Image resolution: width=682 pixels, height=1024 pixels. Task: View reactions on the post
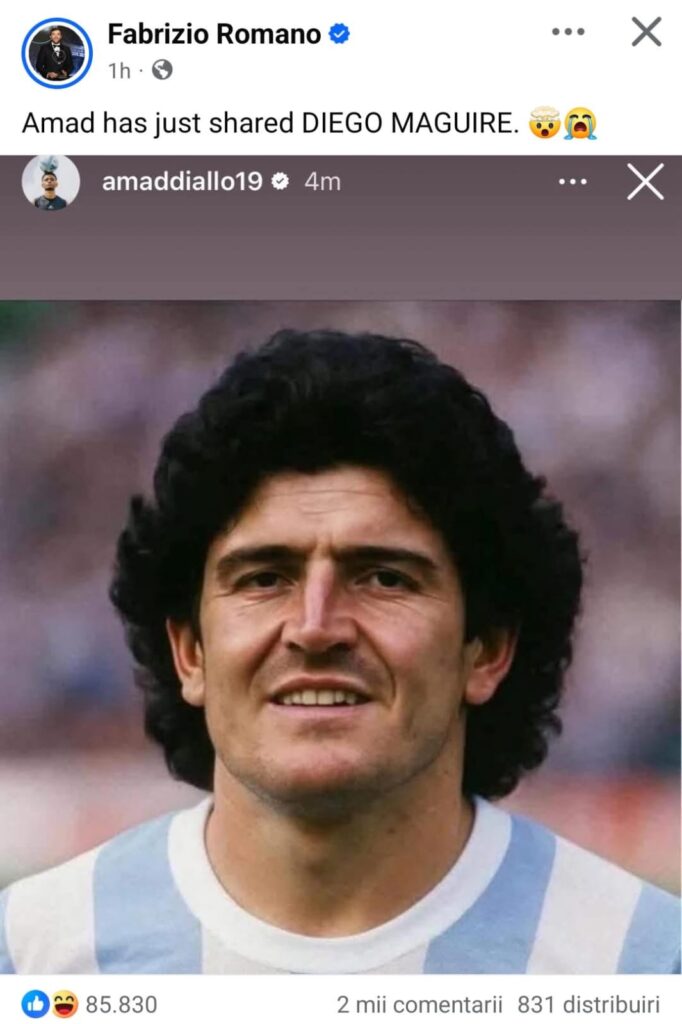(x=90, y=1004)
